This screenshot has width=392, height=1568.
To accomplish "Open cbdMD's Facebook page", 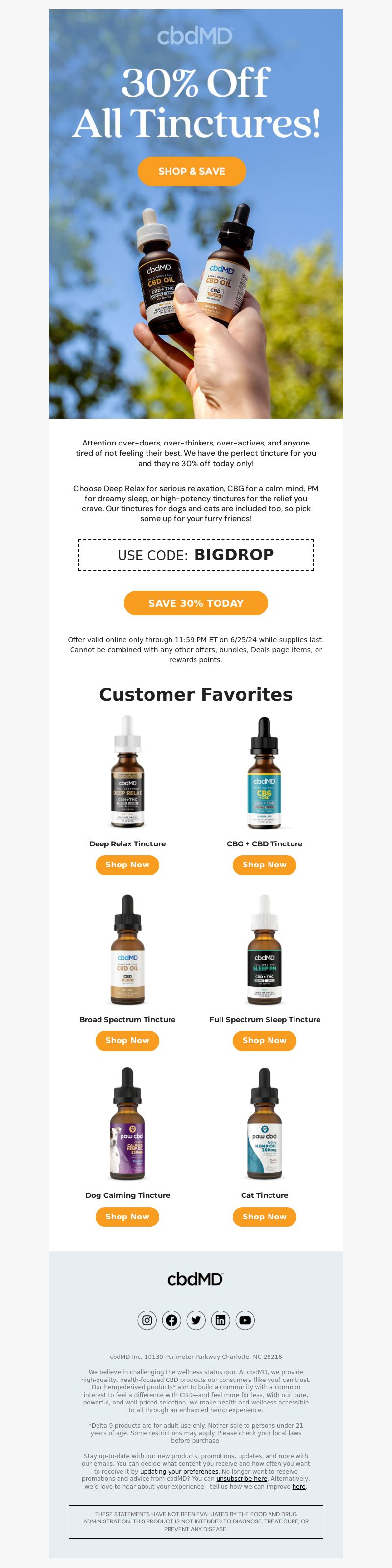I will pyautogui.click(x=171, y=1320).
